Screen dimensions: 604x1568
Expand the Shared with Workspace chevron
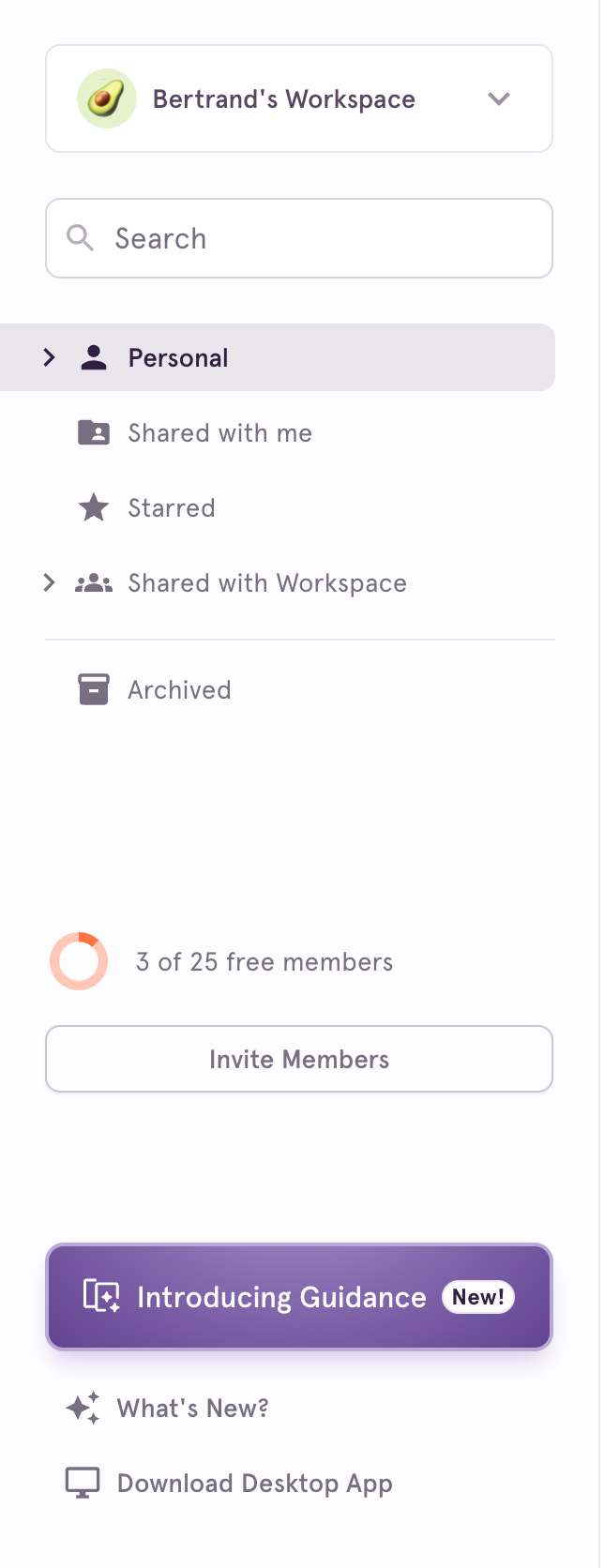click(50, 583)
